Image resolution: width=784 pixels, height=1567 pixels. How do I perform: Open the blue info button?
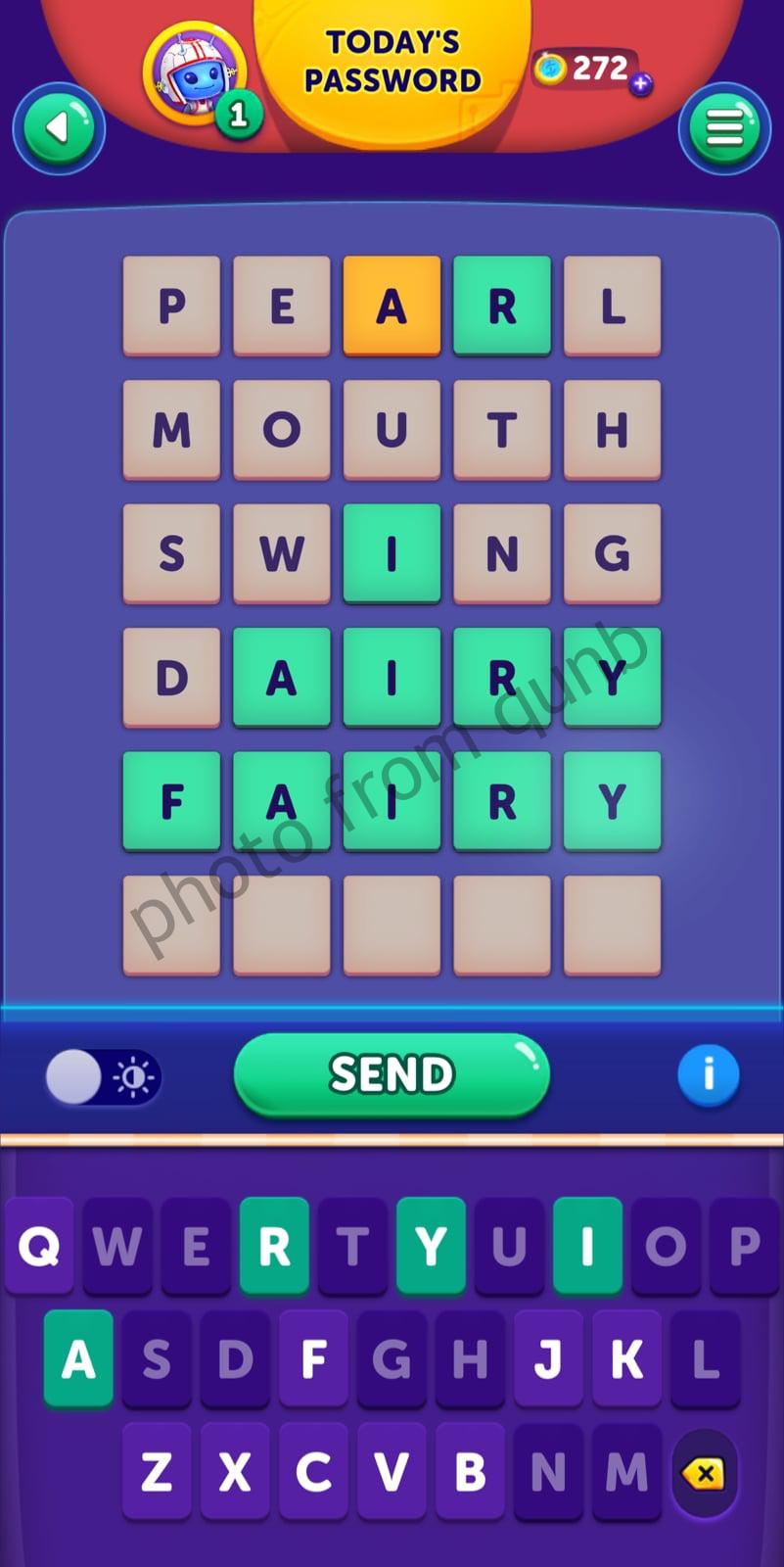pos(708,1074)
